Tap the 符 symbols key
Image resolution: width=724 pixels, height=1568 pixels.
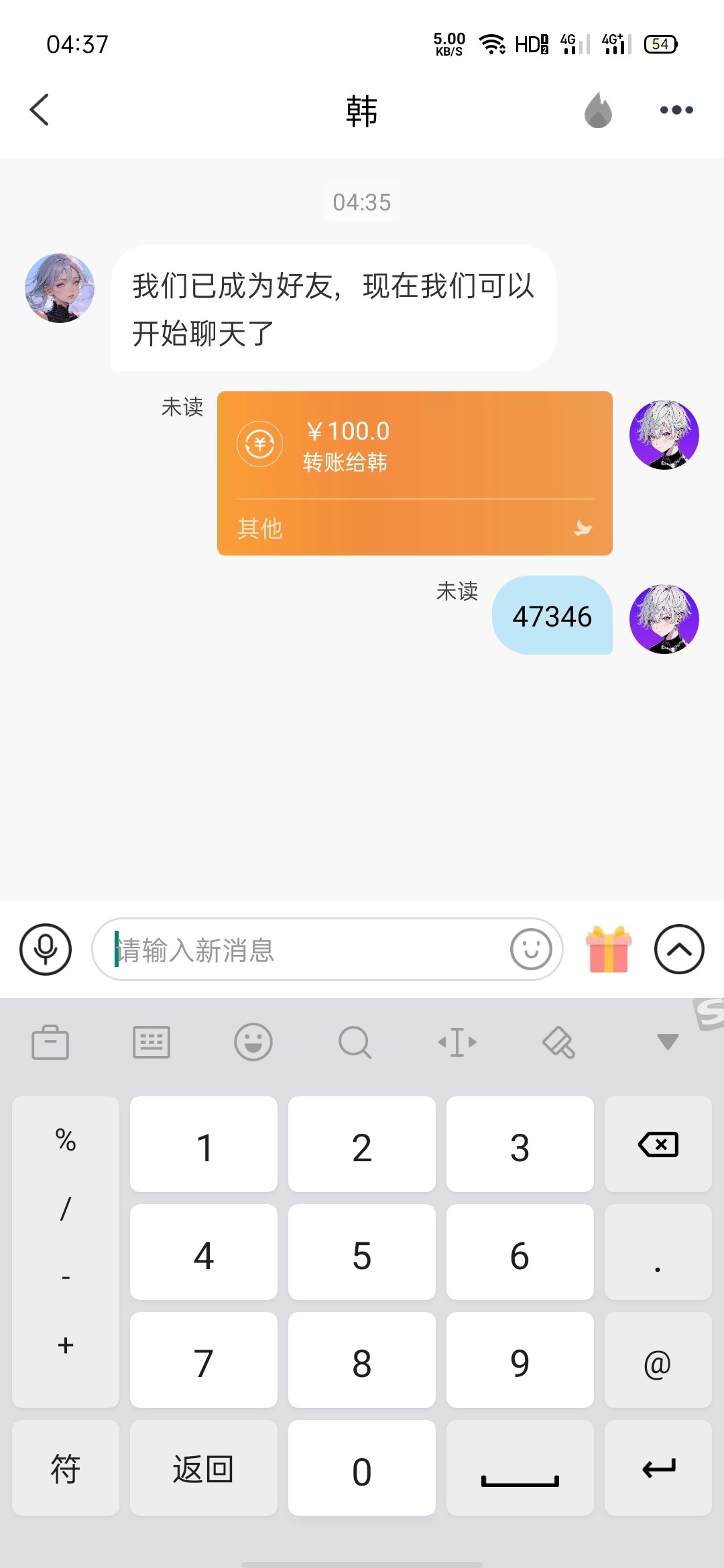(x=66, y=1469)
